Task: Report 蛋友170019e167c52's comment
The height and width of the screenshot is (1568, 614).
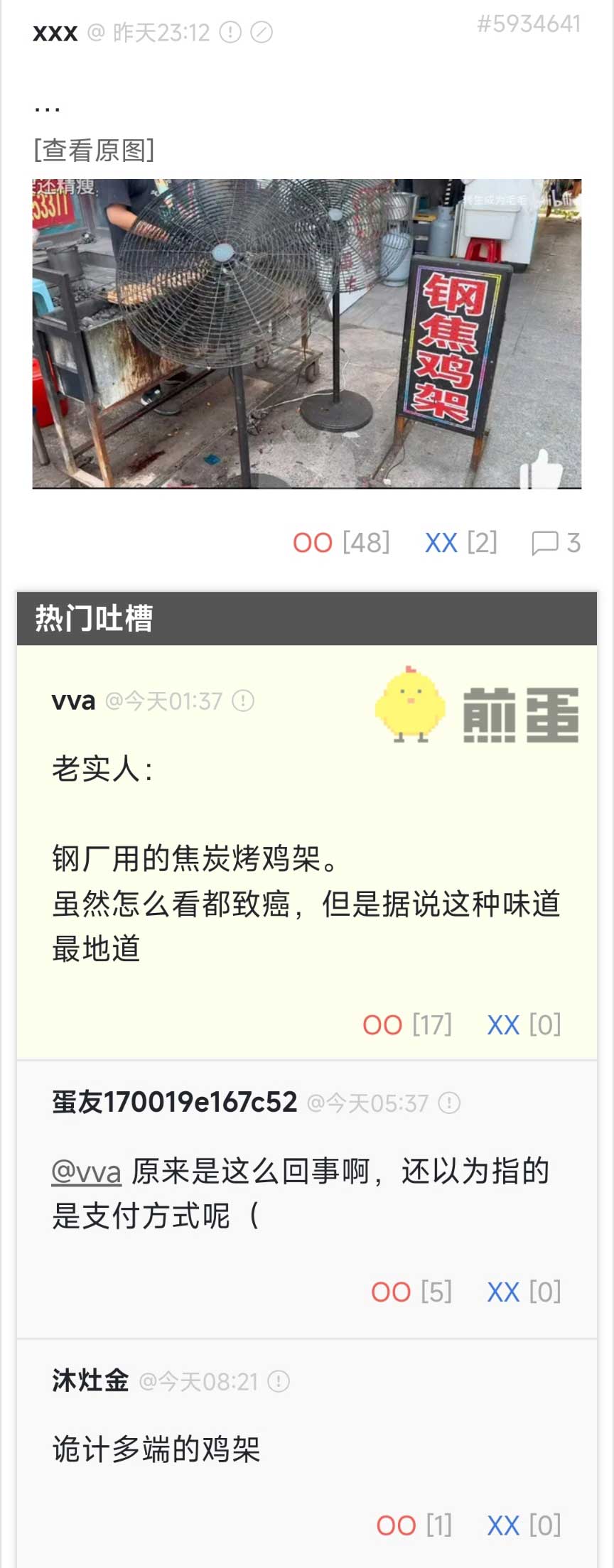Action: click(449, 1103)
